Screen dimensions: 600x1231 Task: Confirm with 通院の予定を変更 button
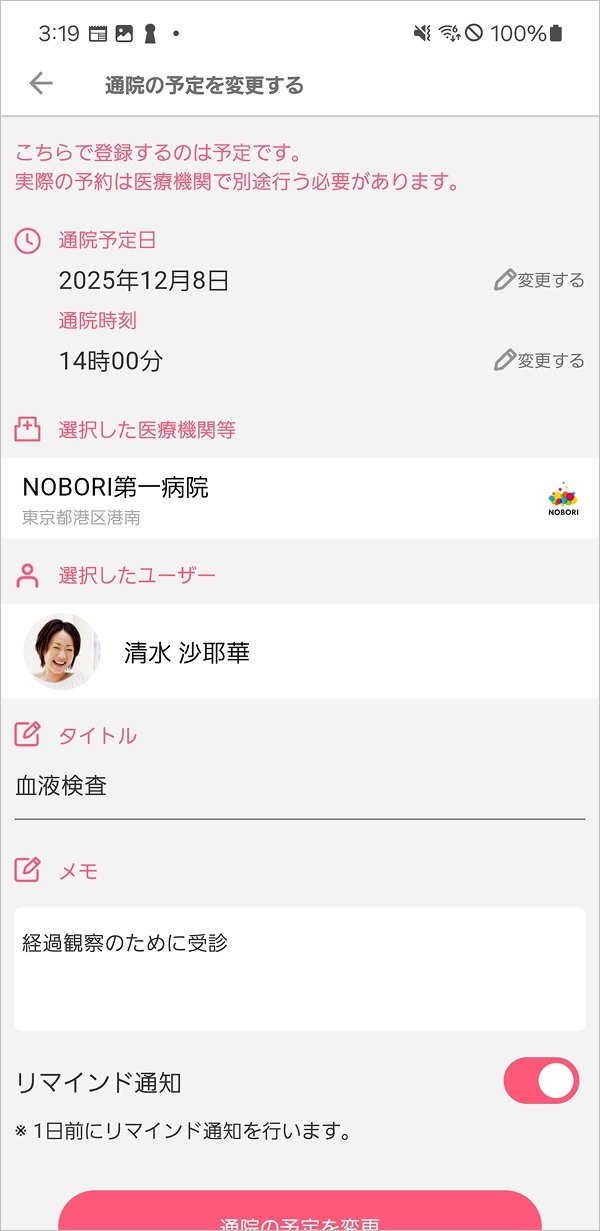300,1213
